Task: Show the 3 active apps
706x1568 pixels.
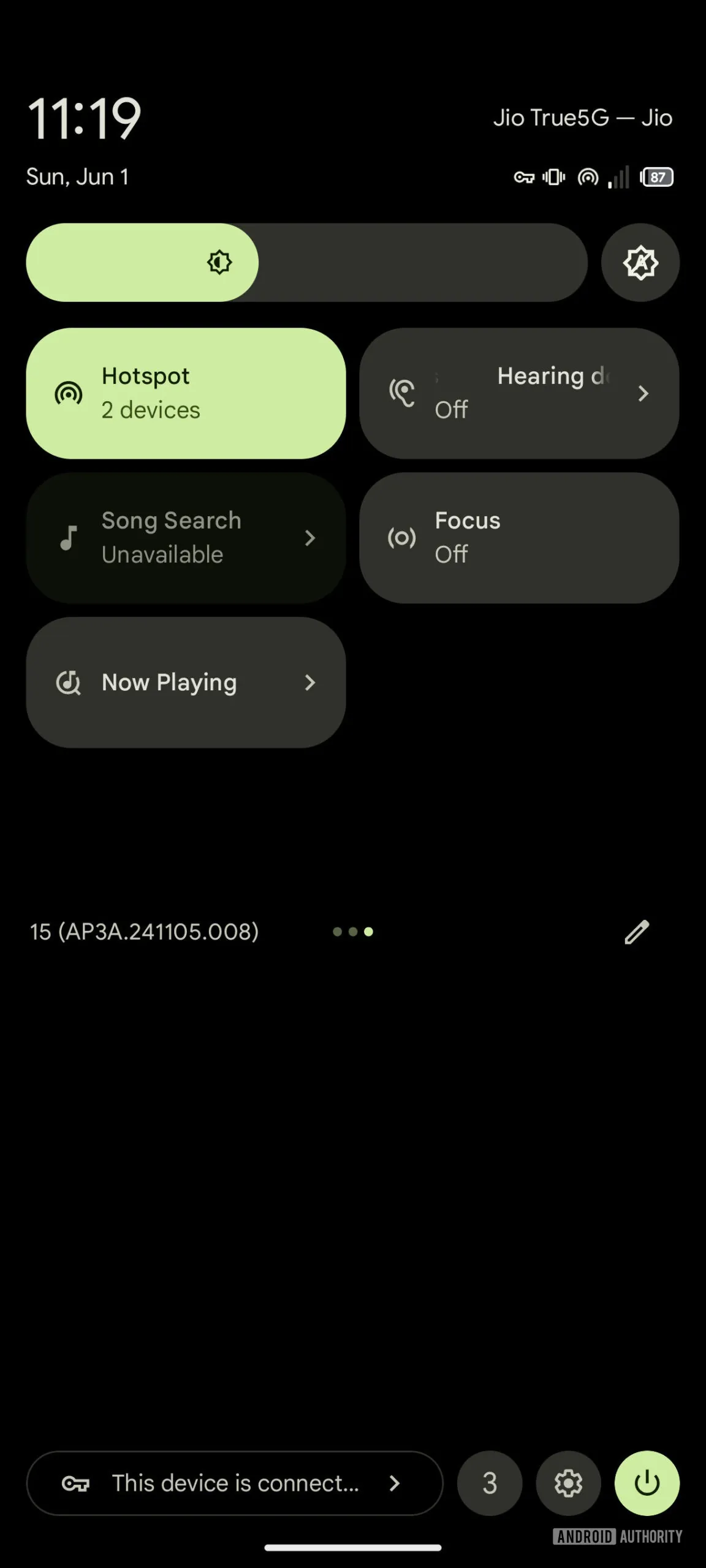Action: tap(490, 1483)
